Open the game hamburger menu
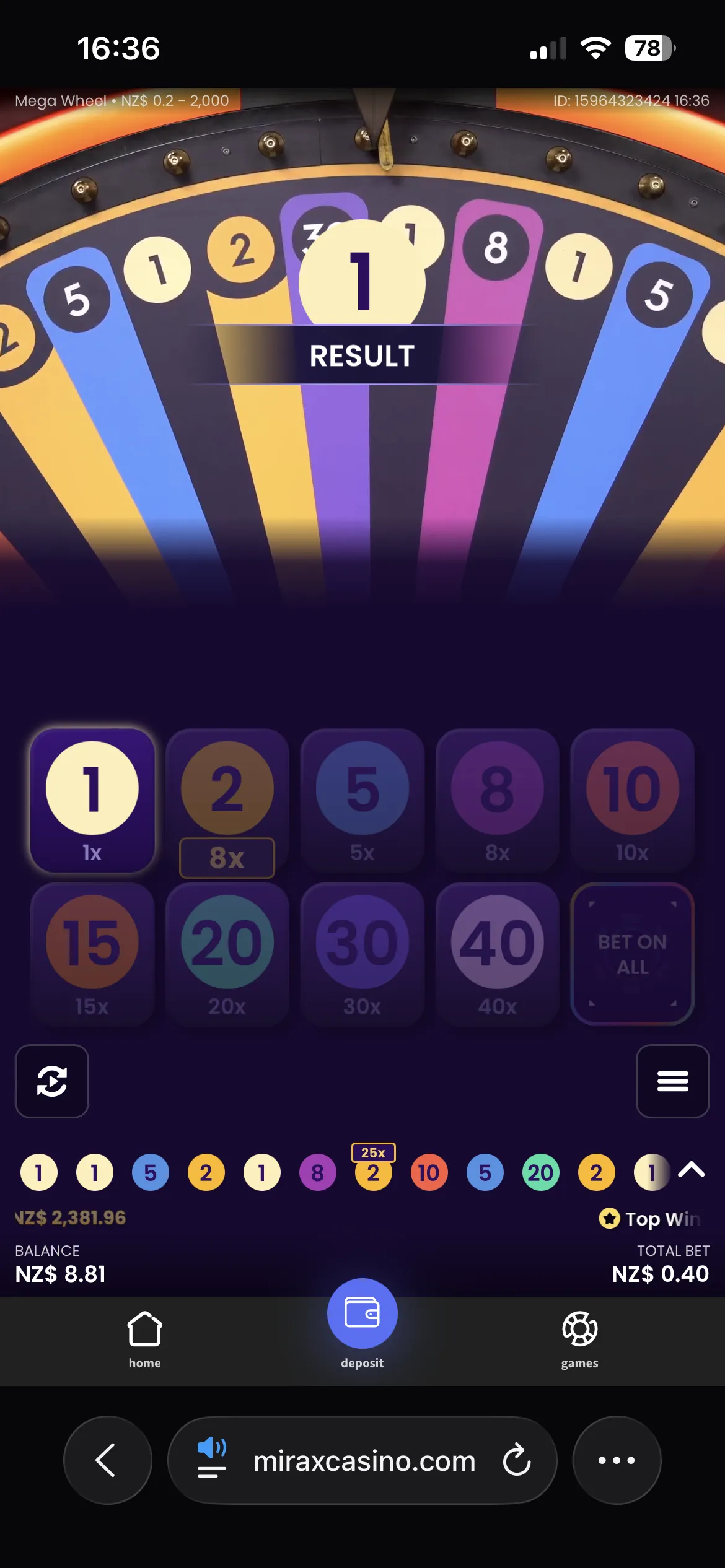 (673, 1081)
